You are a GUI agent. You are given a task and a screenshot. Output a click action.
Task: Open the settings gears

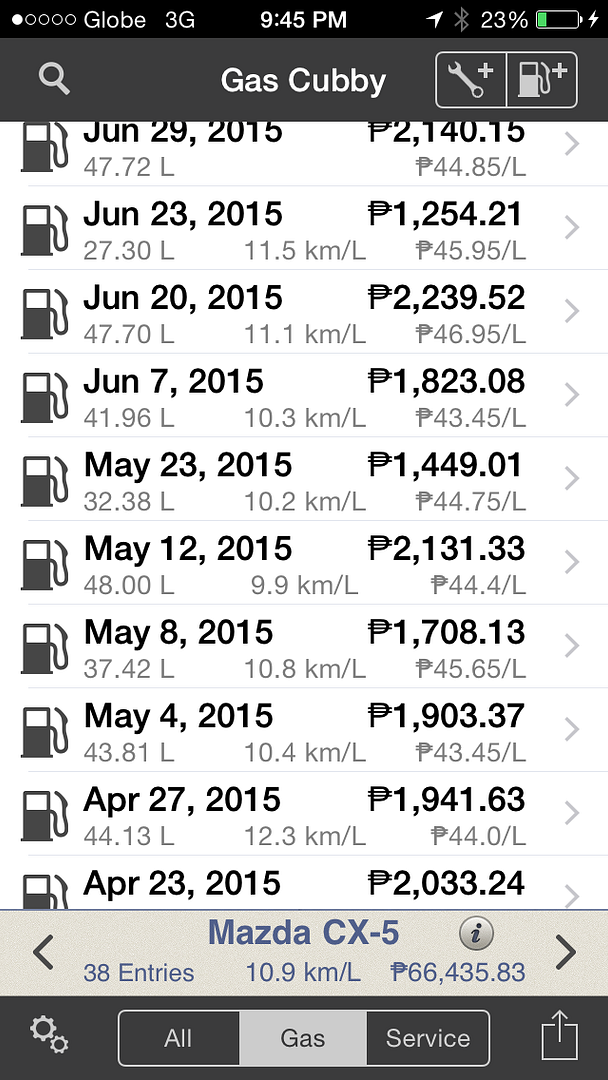(48, 1035)
